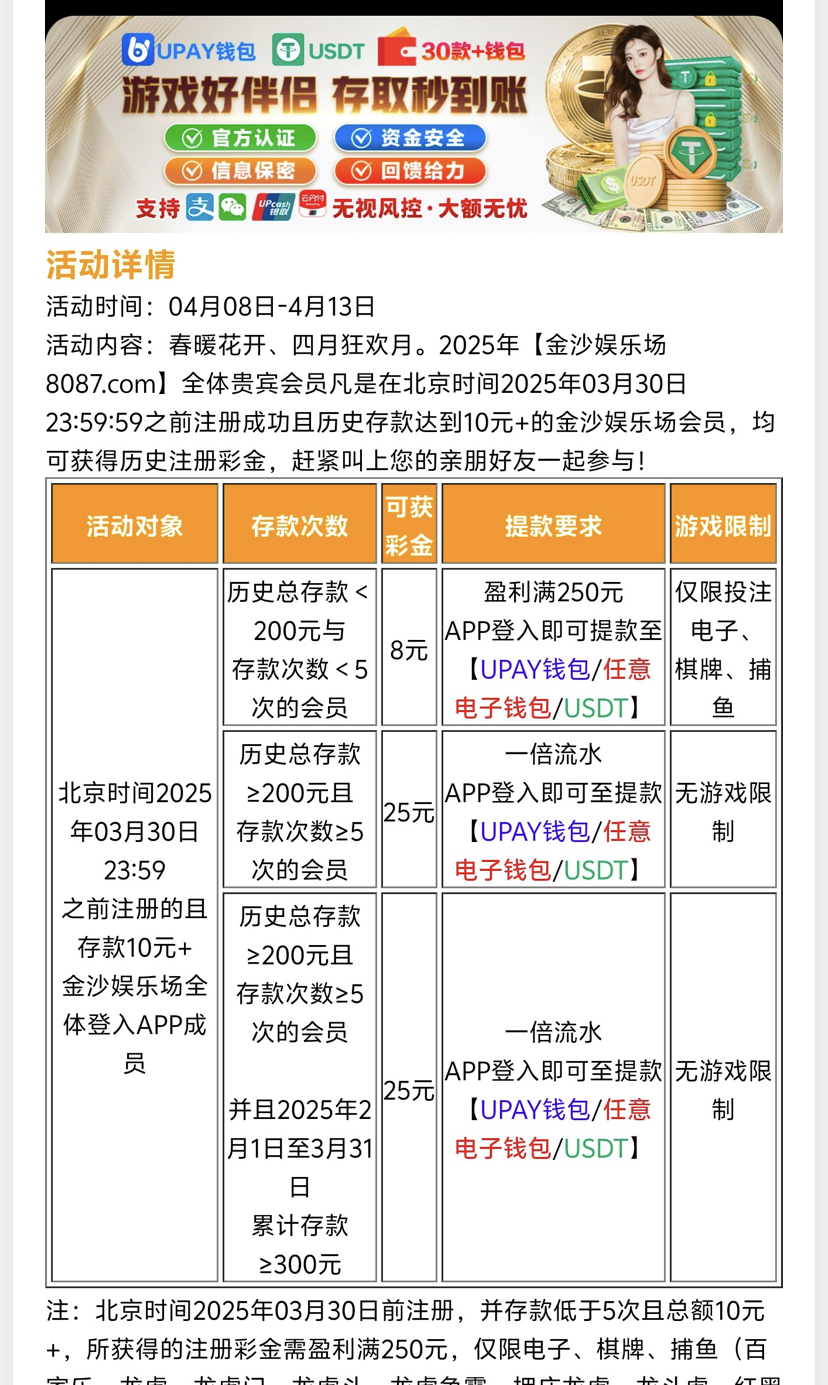Open the UPAY钱包 USDT promo banner
Viewport: 828px width, 1385px height.
pos(414,125)
